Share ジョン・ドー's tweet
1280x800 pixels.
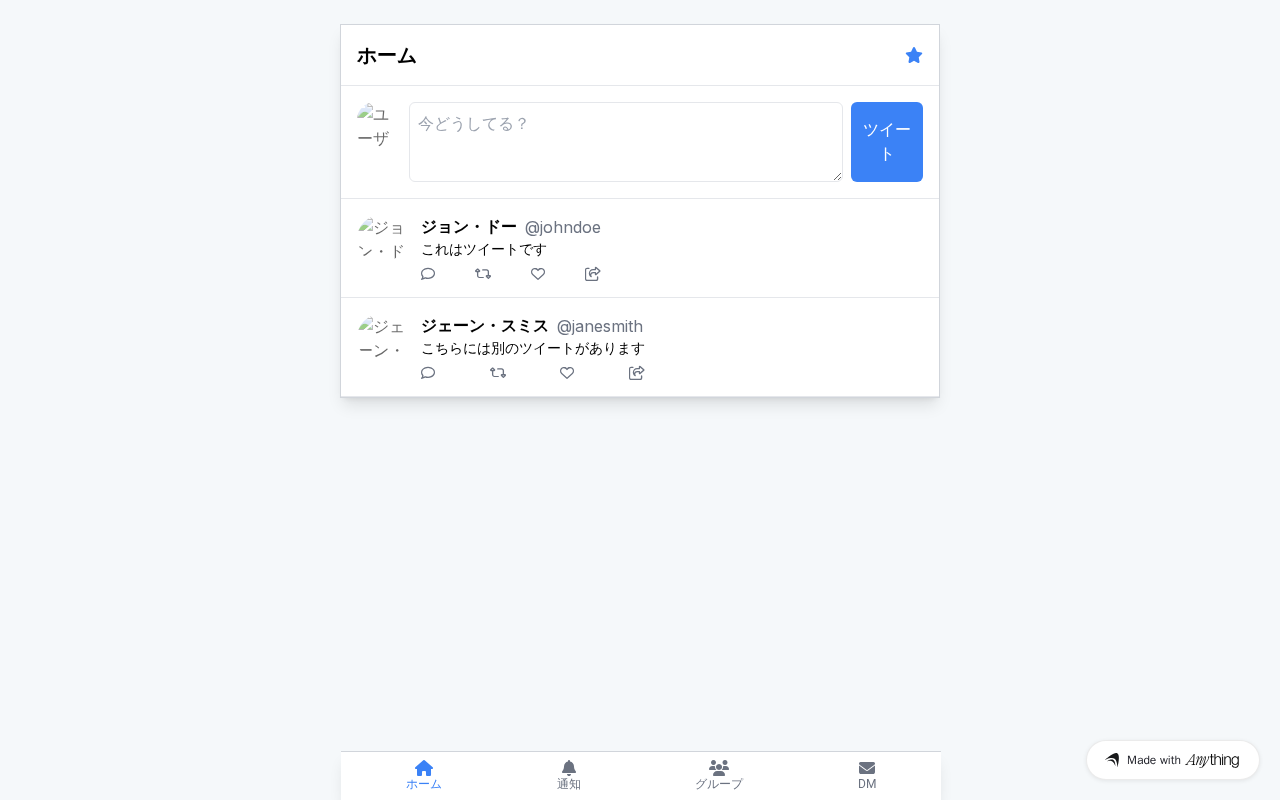coord(592,274)
